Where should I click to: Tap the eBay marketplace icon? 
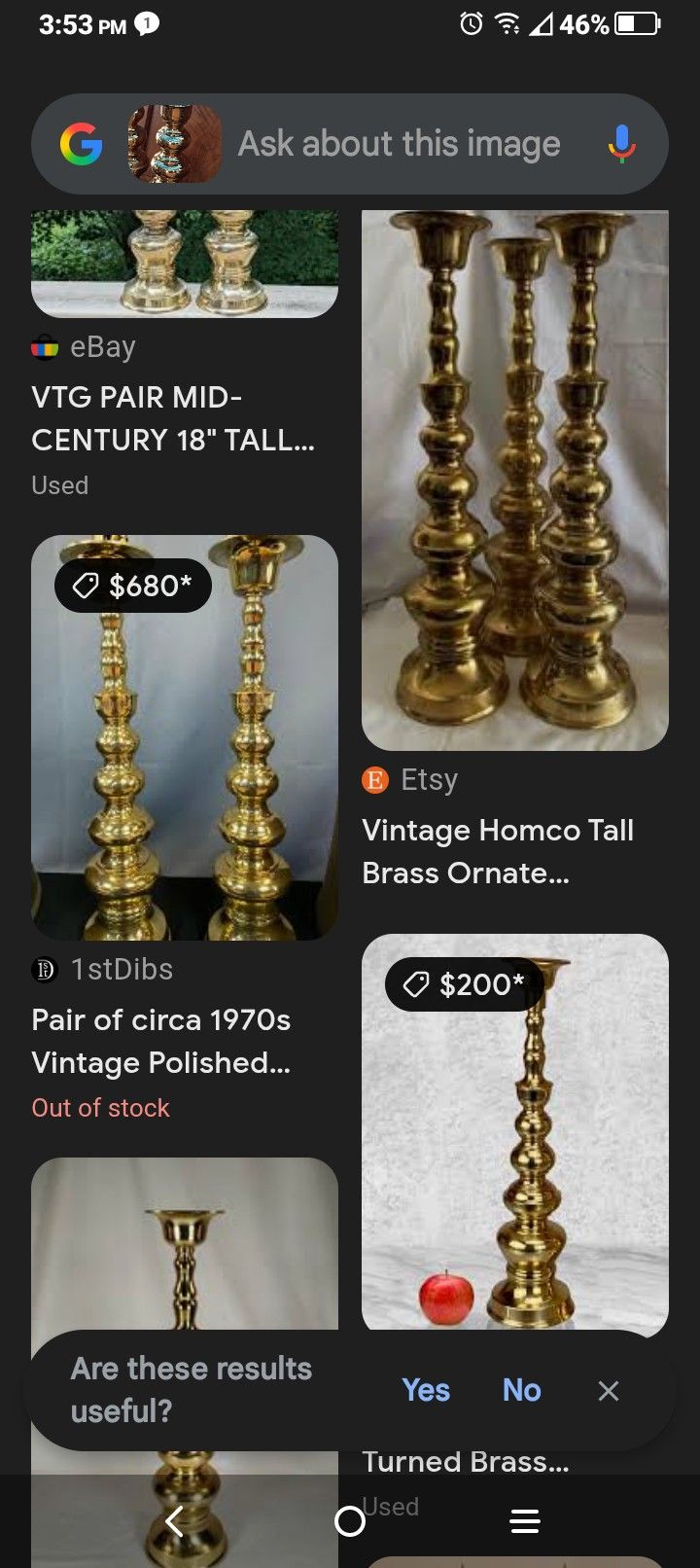pos(44,345)
